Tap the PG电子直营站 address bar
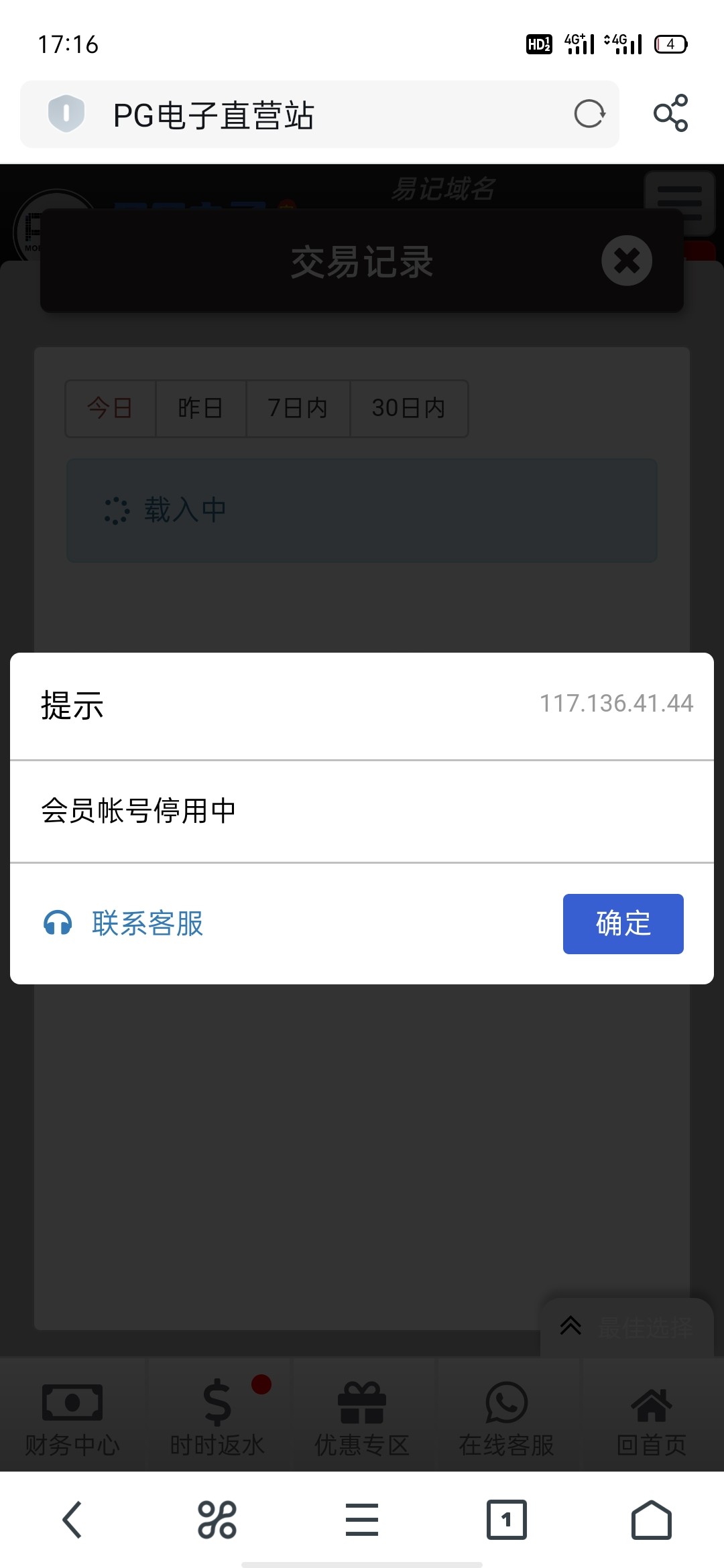Image resolution: width=724 pixels, height=1568 pixels. (302, 115)
